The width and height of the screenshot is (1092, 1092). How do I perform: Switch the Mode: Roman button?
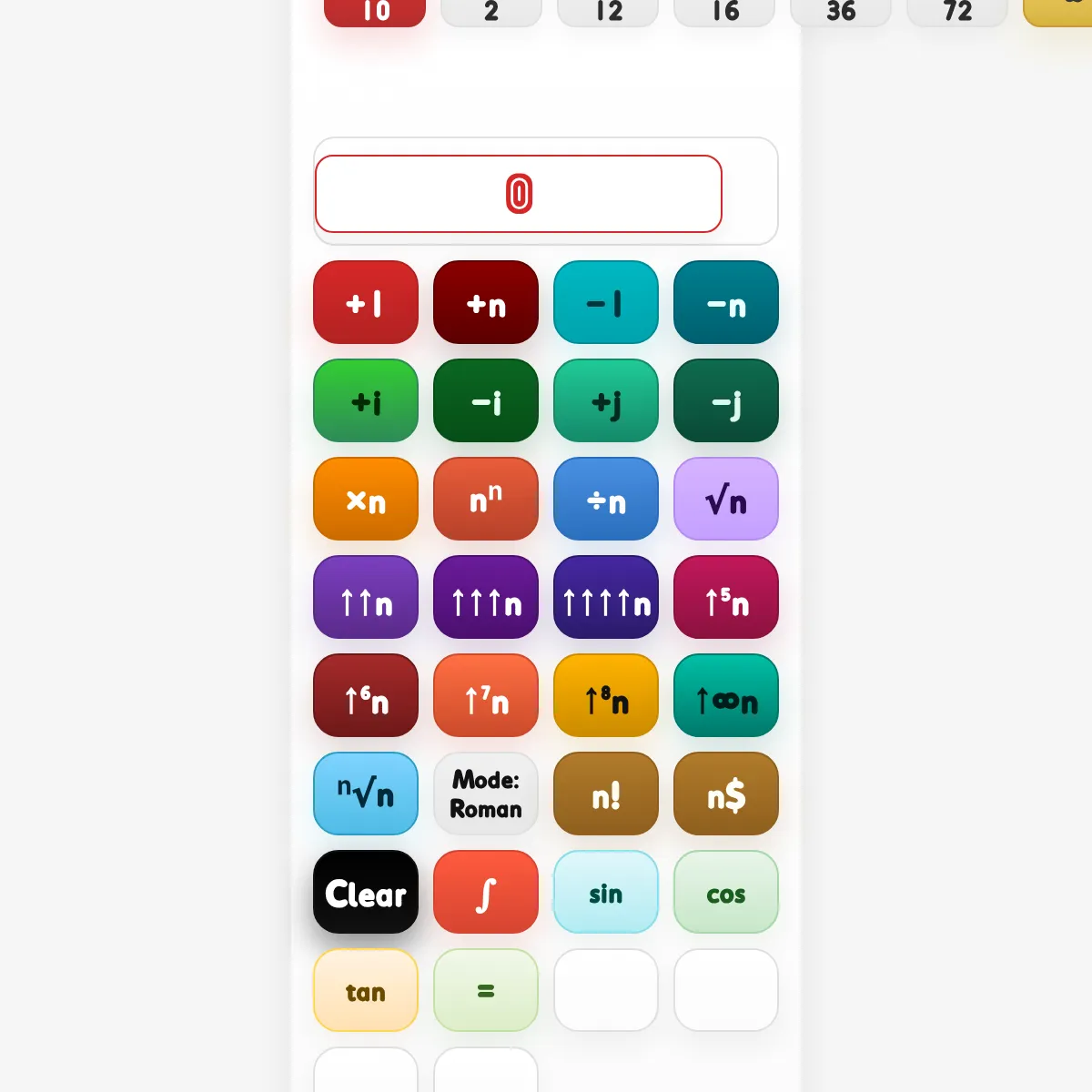click(486, 794)
